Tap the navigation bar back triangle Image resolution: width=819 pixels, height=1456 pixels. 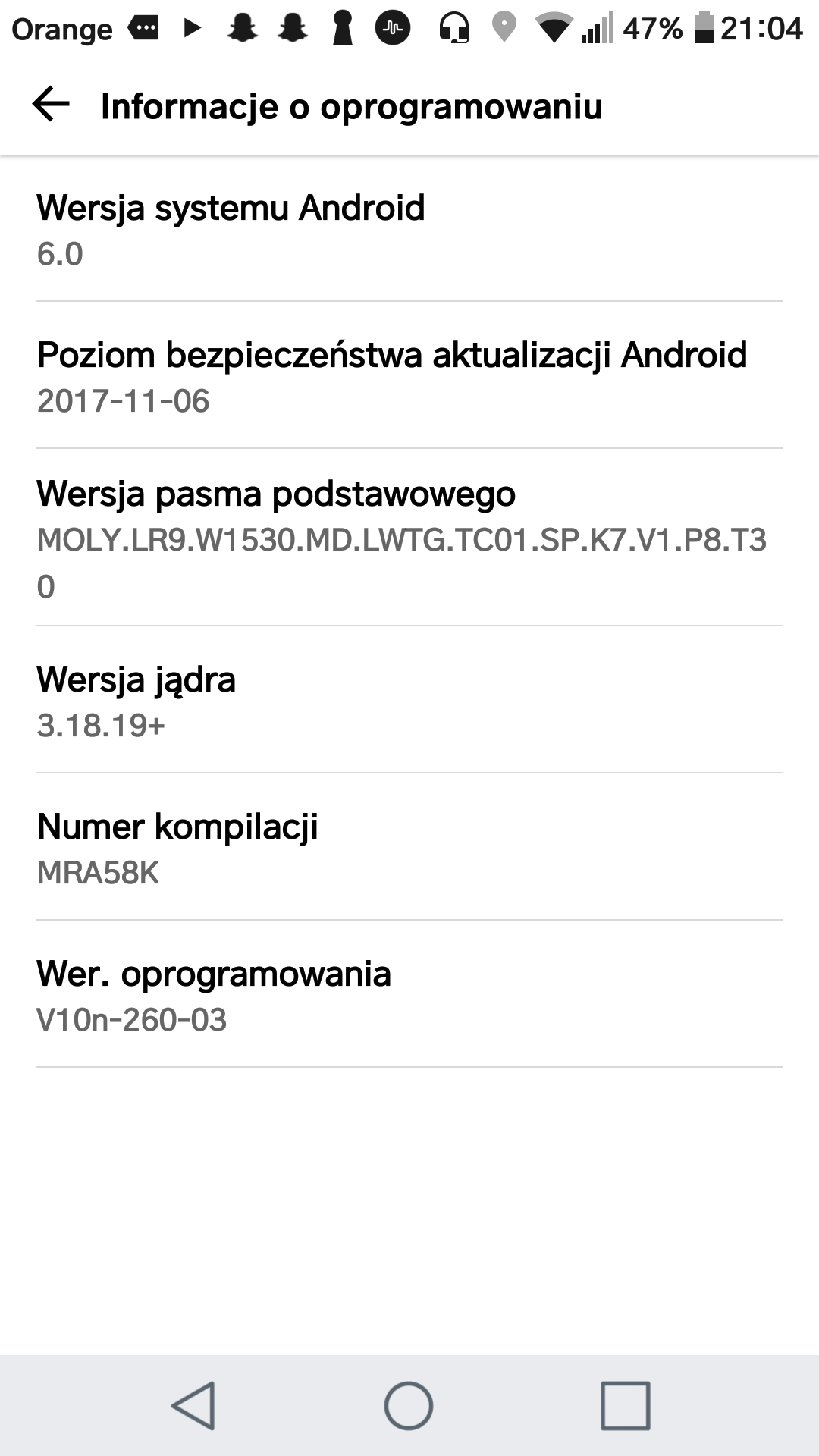point(194,1405)
